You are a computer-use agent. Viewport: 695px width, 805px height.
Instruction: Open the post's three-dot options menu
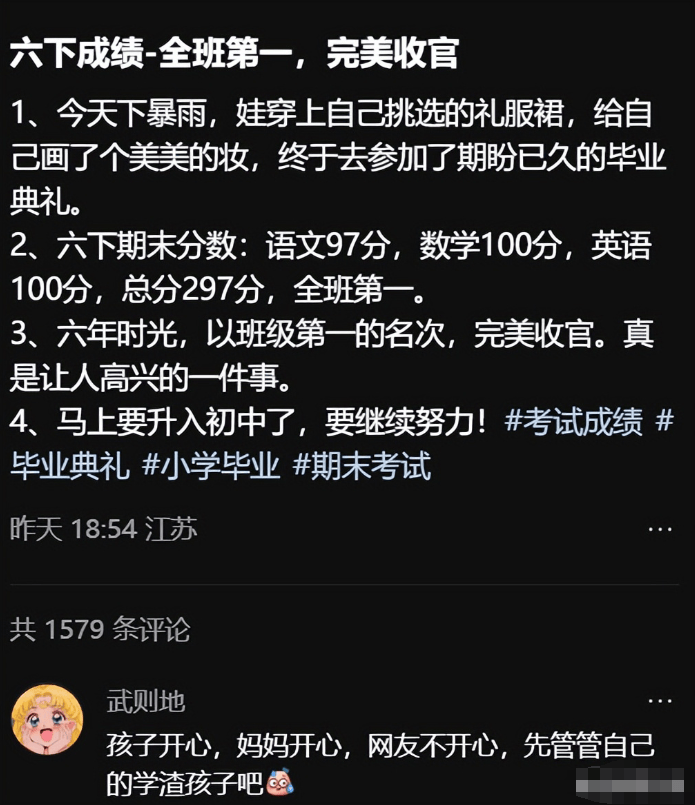tap(660, 529)
